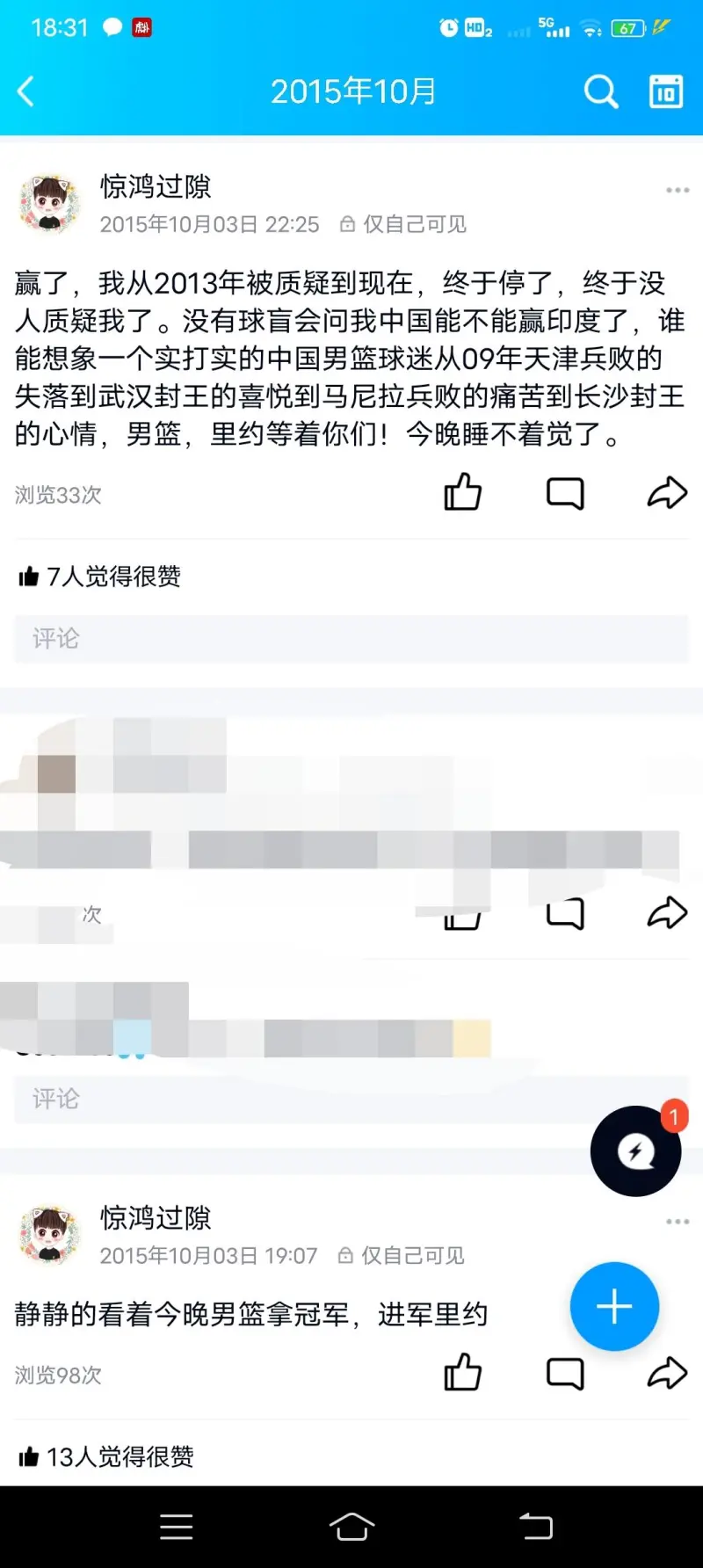Create a new post with plus button
The height and width of the screenshot is (1568, 703).
coord(614,1306)
